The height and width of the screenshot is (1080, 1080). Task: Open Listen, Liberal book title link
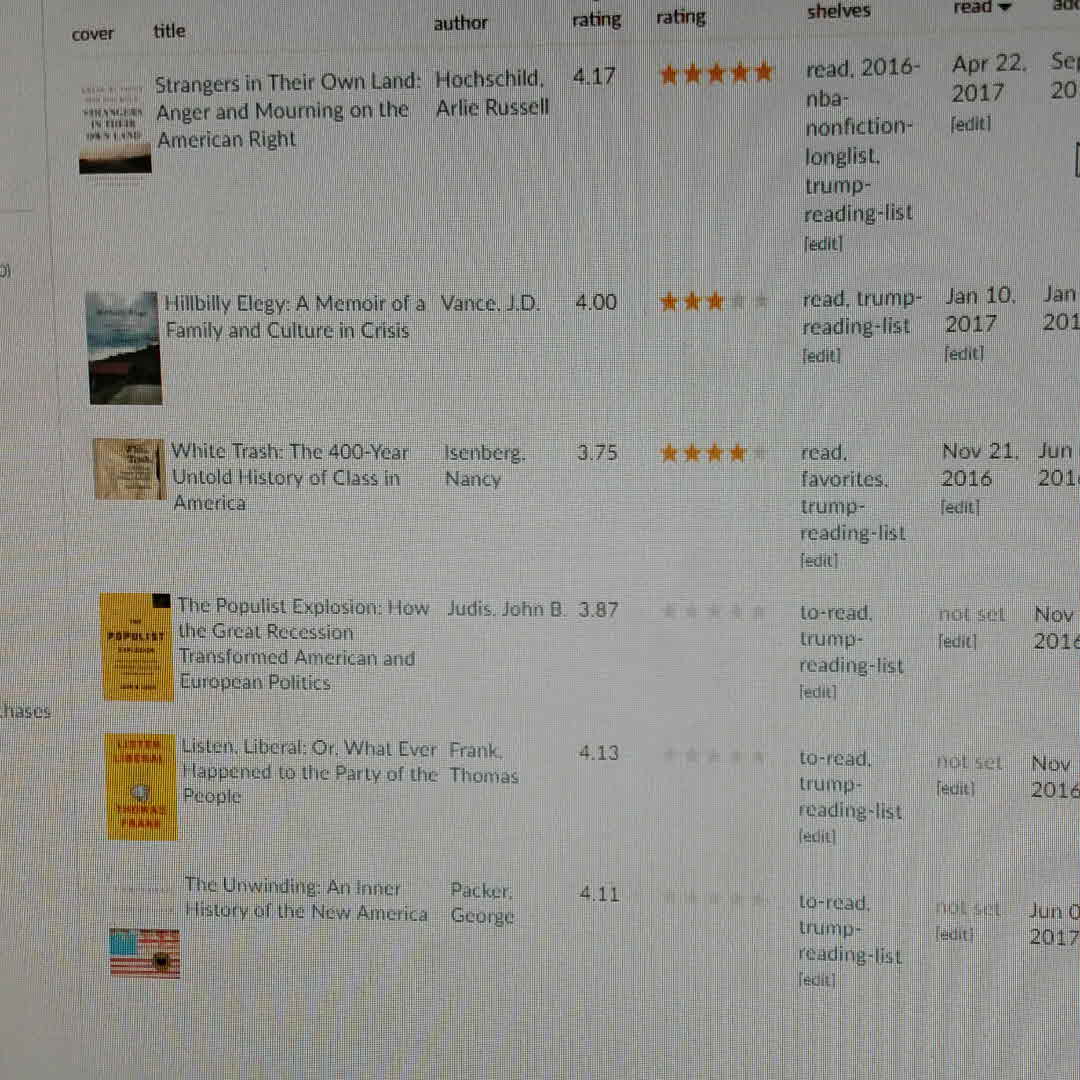[x=309, y=749]
